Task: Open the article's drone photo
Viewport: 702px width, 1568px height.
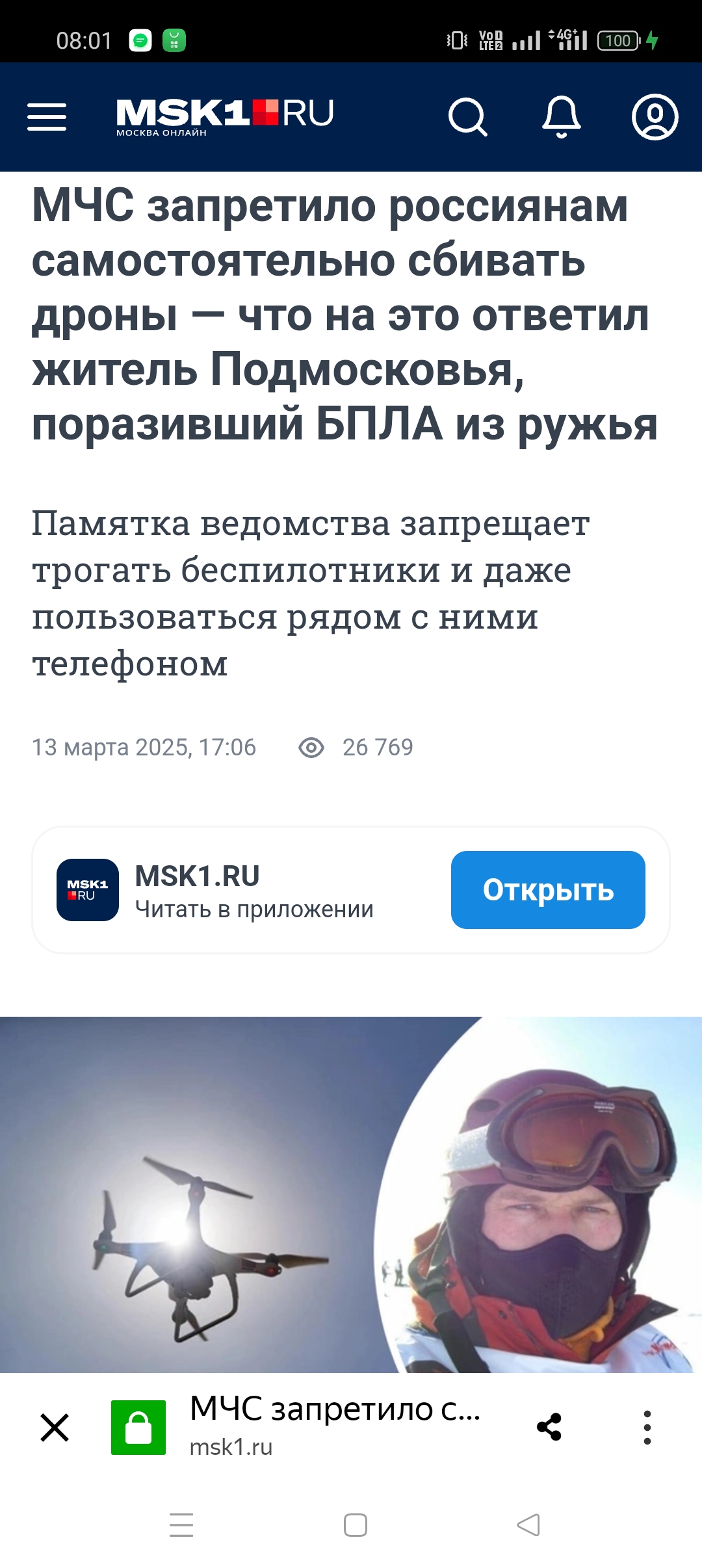Action: pos(351,1194)
